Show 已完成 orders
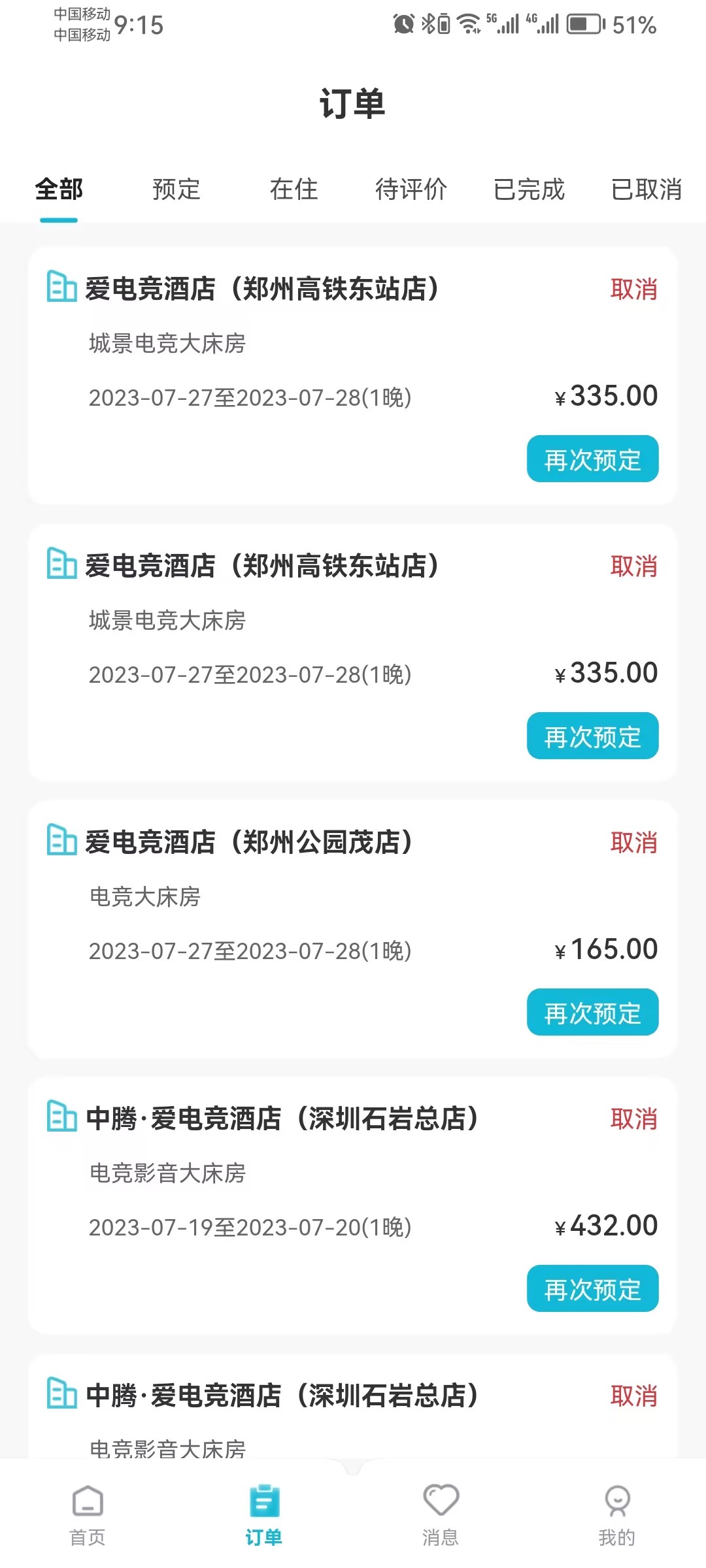The height and width of the screenshot is (1568, 706). click(529, 189)
